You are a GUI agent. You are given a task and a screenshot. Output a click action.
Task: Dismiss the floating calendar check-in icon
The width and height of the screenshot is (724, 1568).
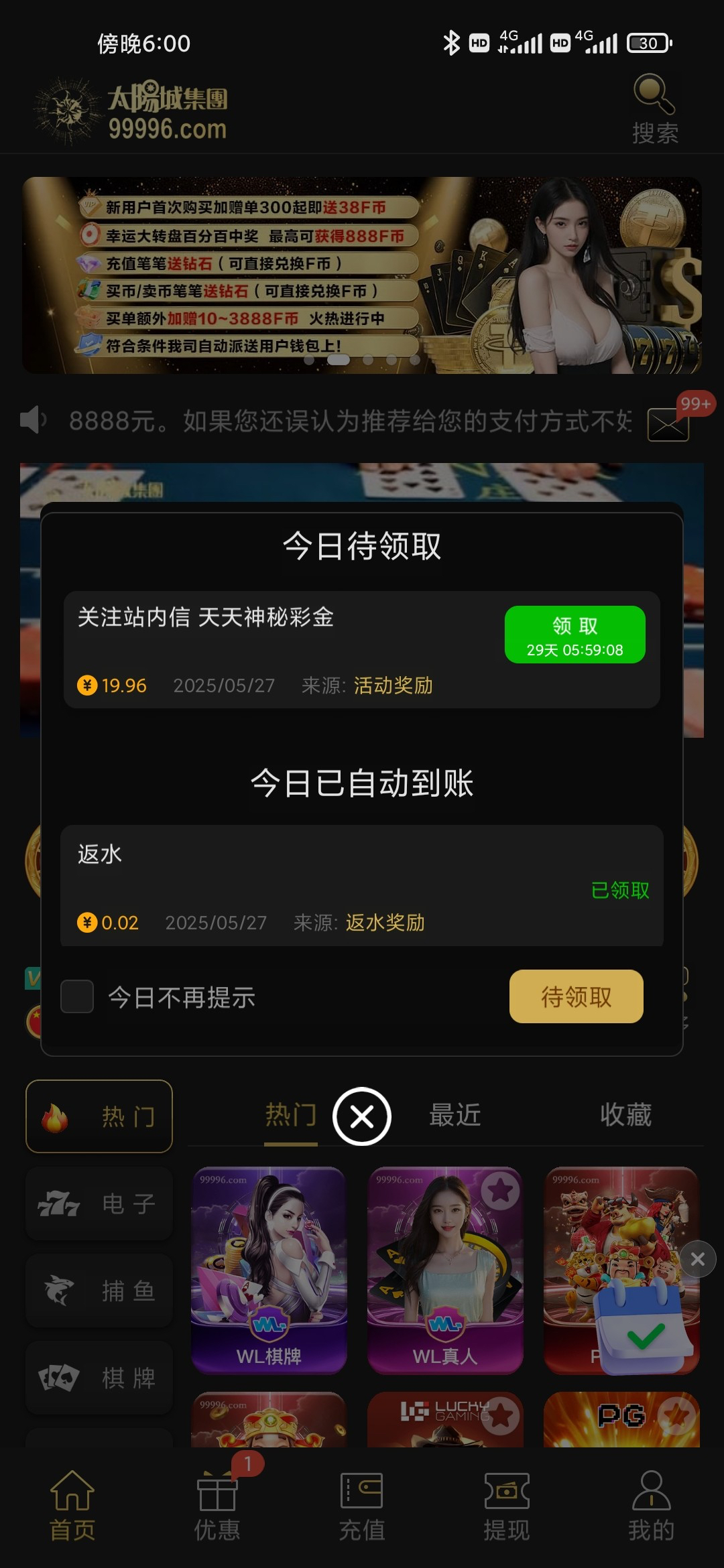[697, 1259]
